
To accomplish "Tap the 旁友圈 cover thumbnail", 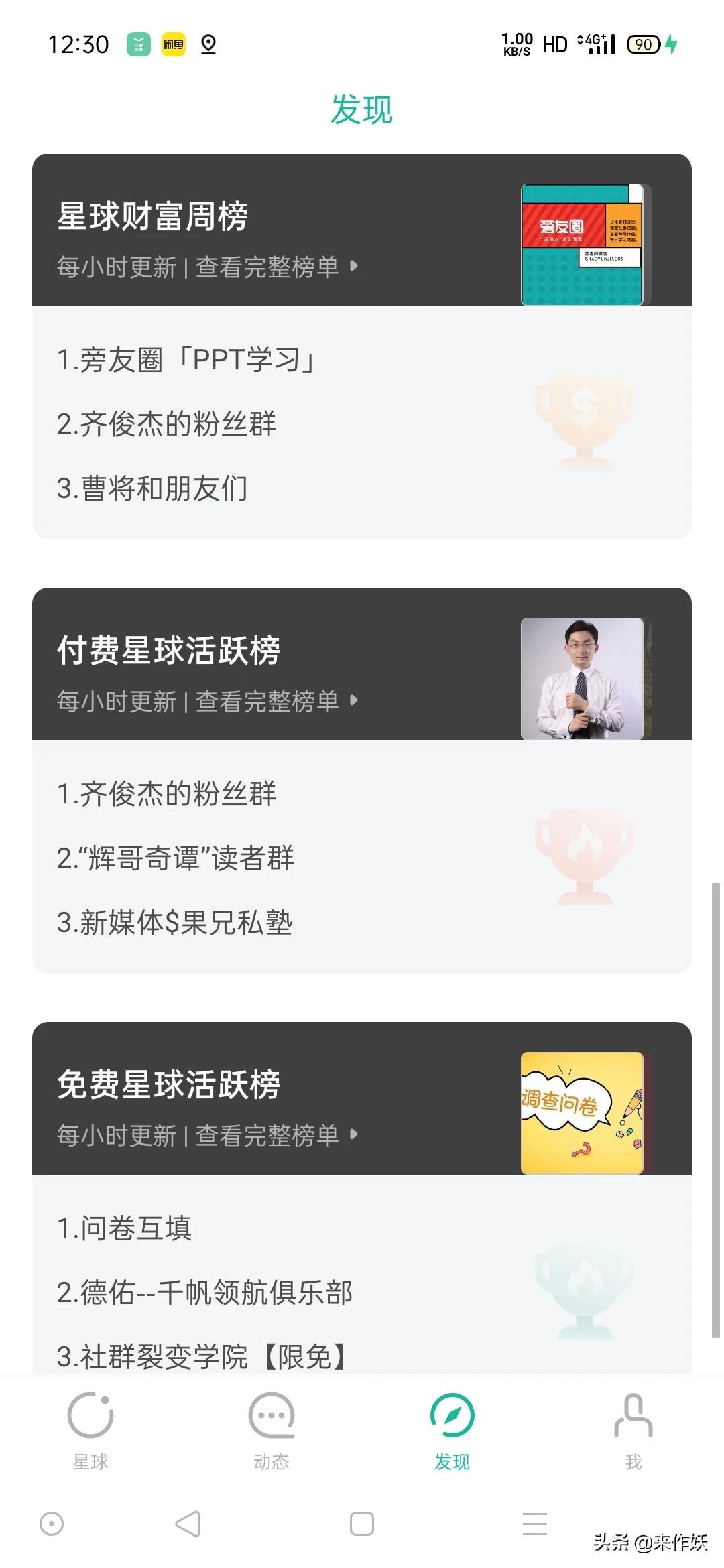I will [x=582, y=245].
